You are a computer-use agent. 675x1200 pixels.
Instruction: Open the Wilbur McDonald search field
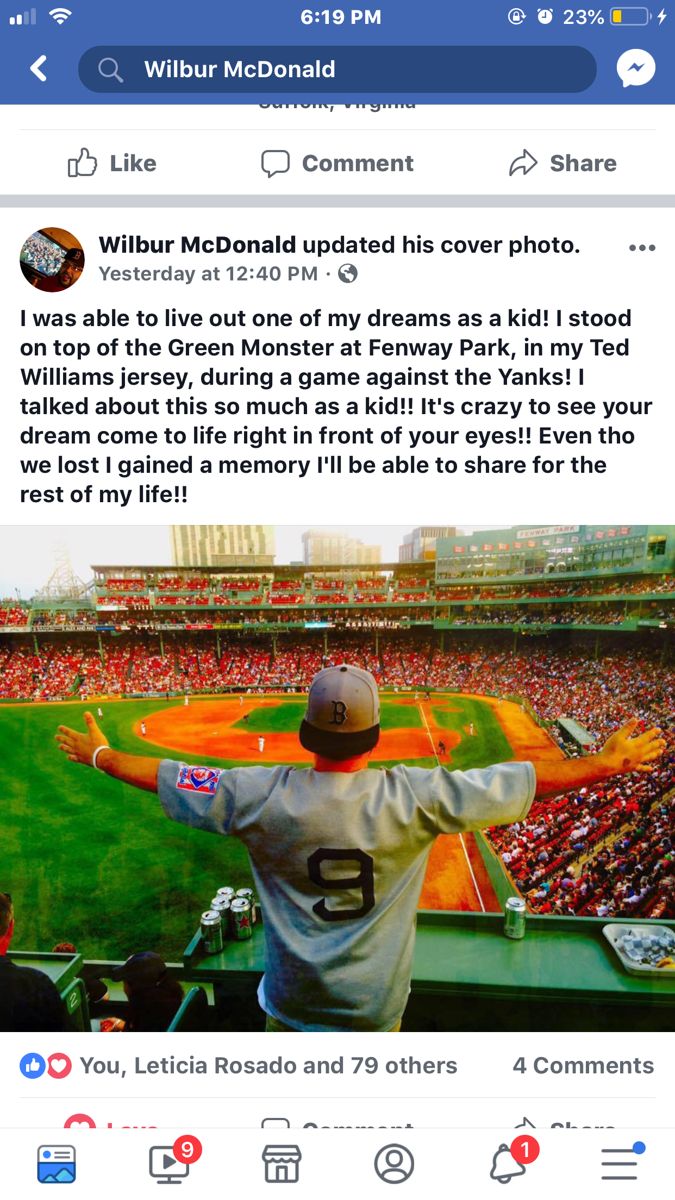[x=337, y=69]
